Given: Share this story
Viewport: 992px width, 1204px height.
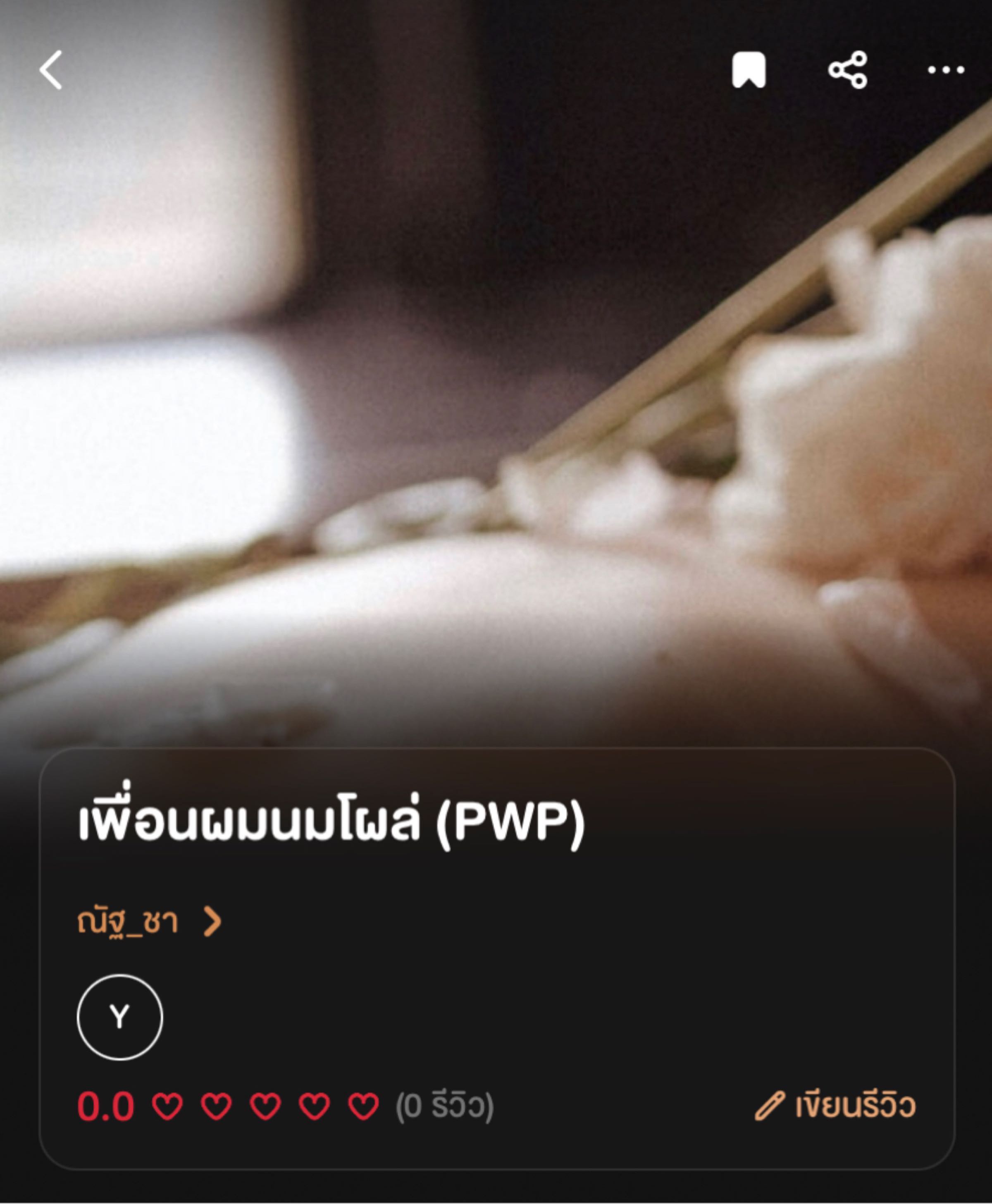Looking at the screenshot, I should click(847, 70).
